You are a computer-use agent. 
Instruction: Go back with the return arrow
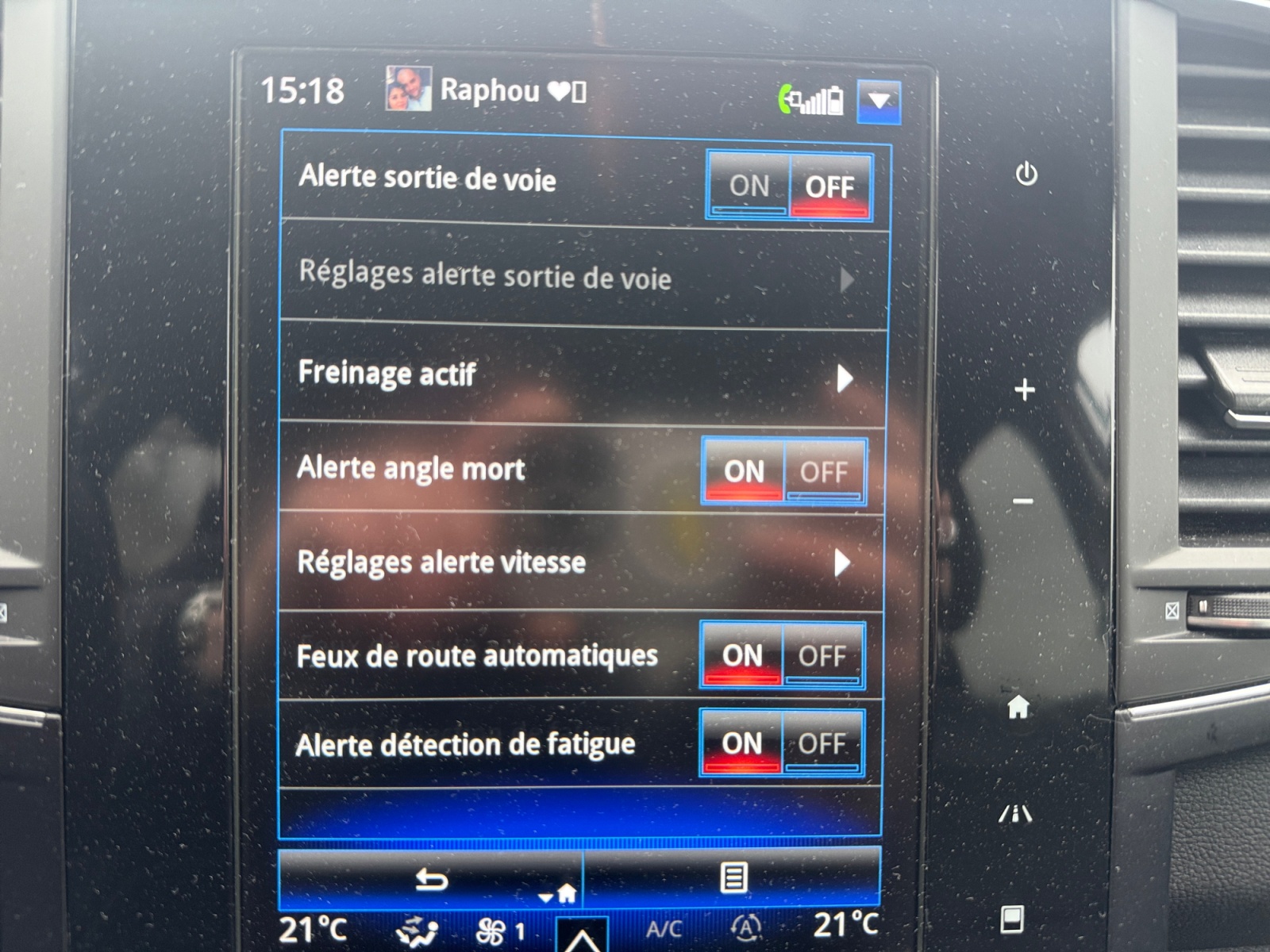click(x=431, y=880)
